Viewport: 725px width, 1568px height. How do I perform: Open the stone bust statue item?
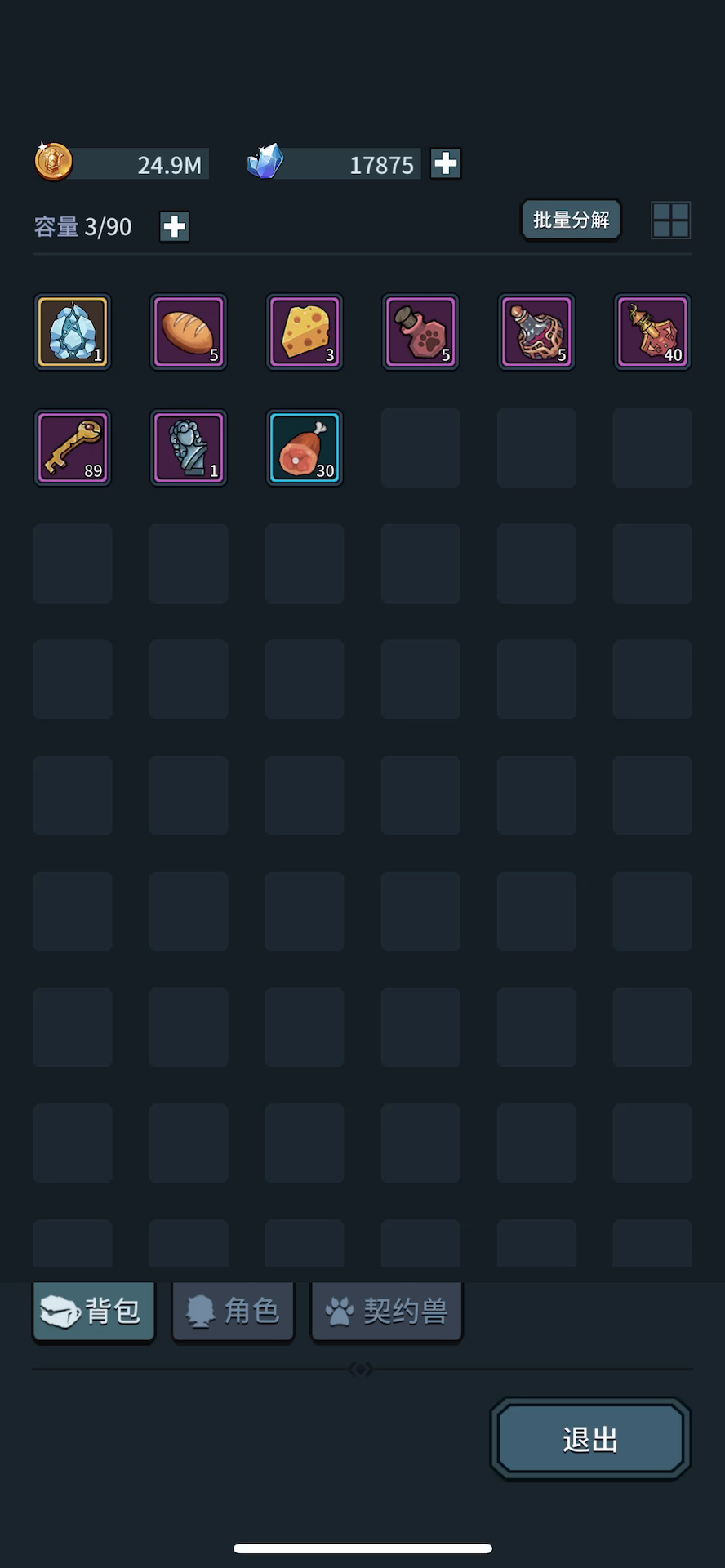coord(189,448)
